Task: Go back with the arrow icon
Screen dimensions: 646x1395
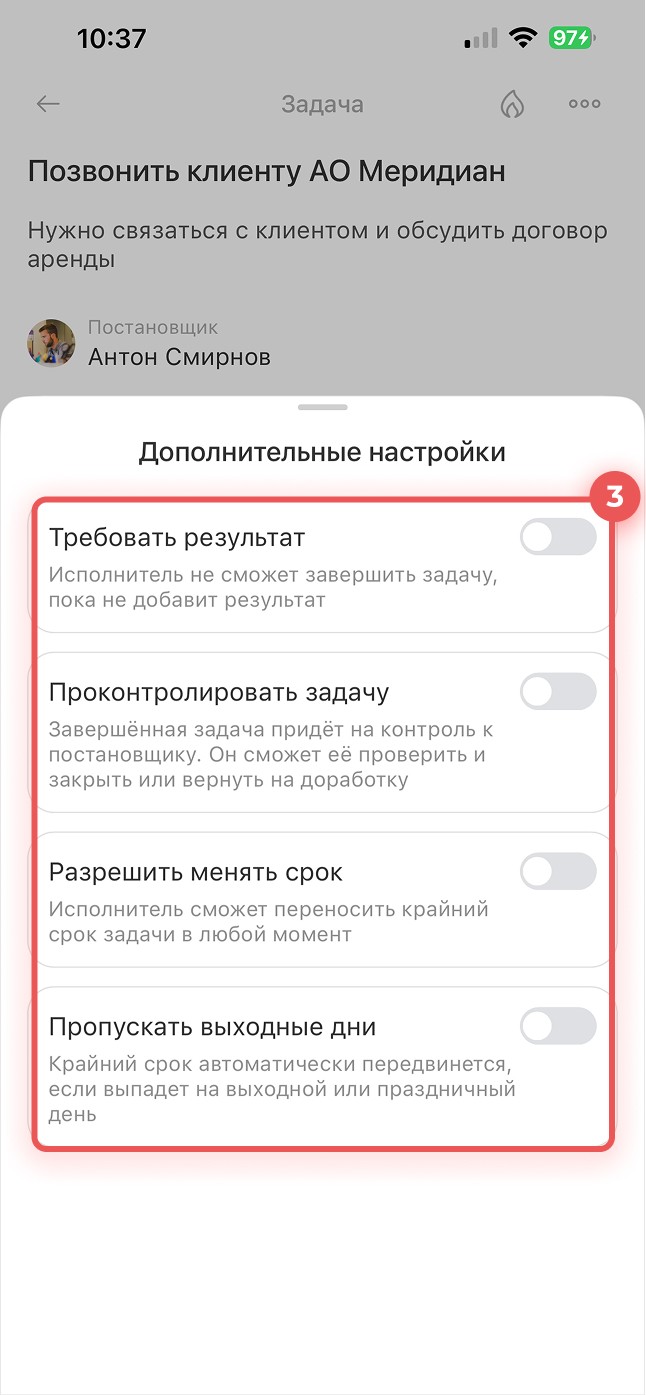Action: pos(48,104)
